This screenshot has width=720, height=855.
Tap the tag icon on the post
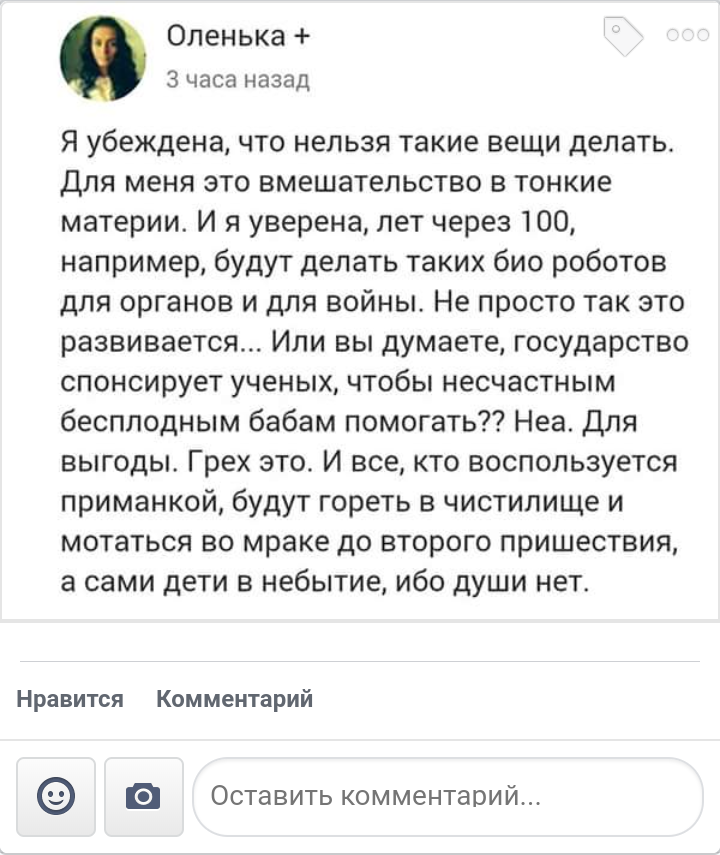coord(625,37)
